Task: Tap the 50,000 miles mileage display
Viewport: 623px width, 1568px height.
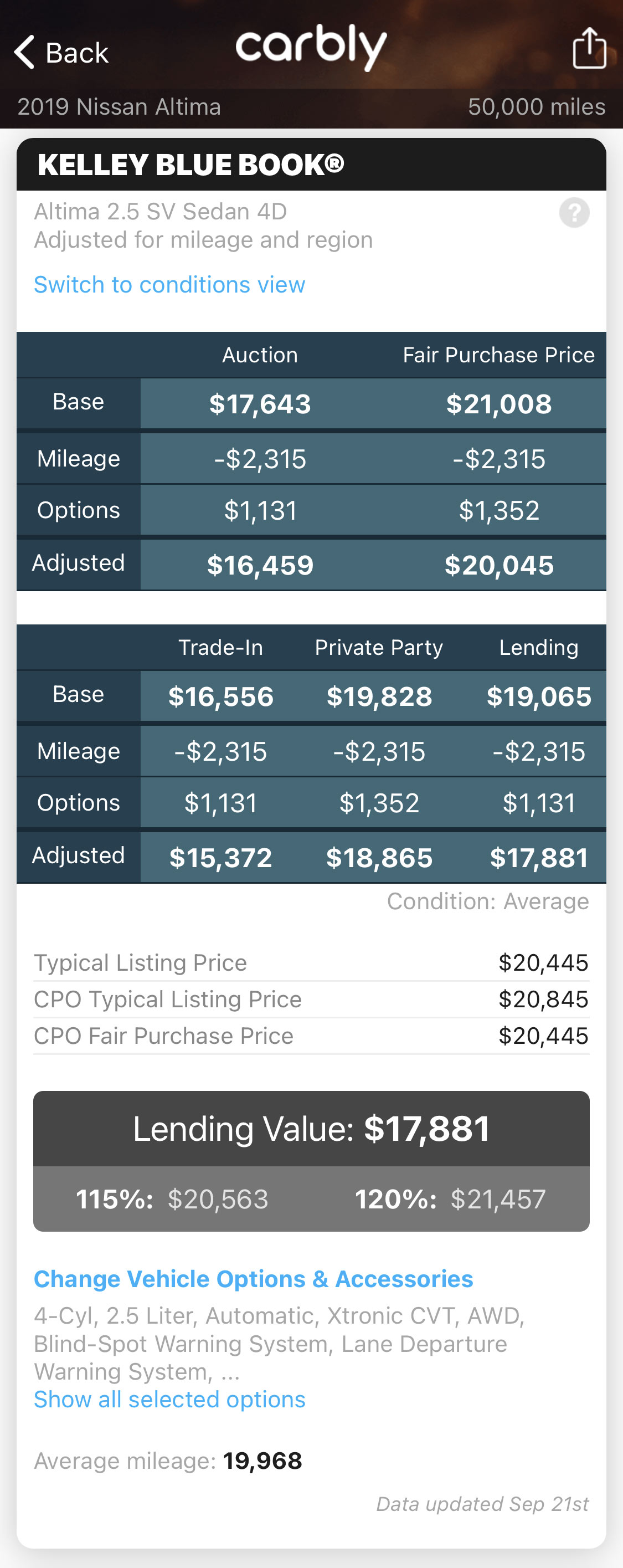Action: click(537, 106)
